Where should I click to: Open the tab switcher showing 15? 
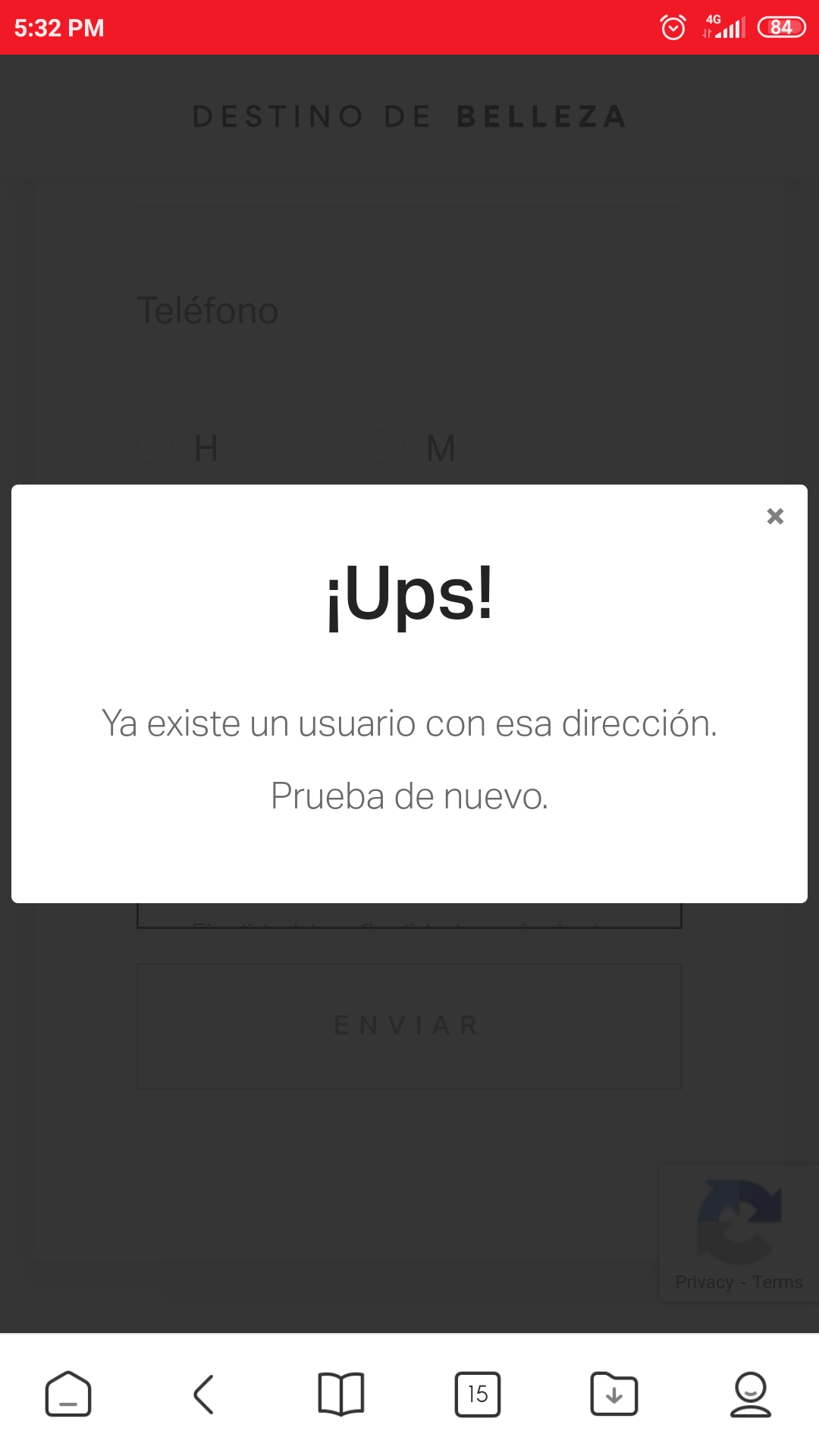[x=478, y=1394]
